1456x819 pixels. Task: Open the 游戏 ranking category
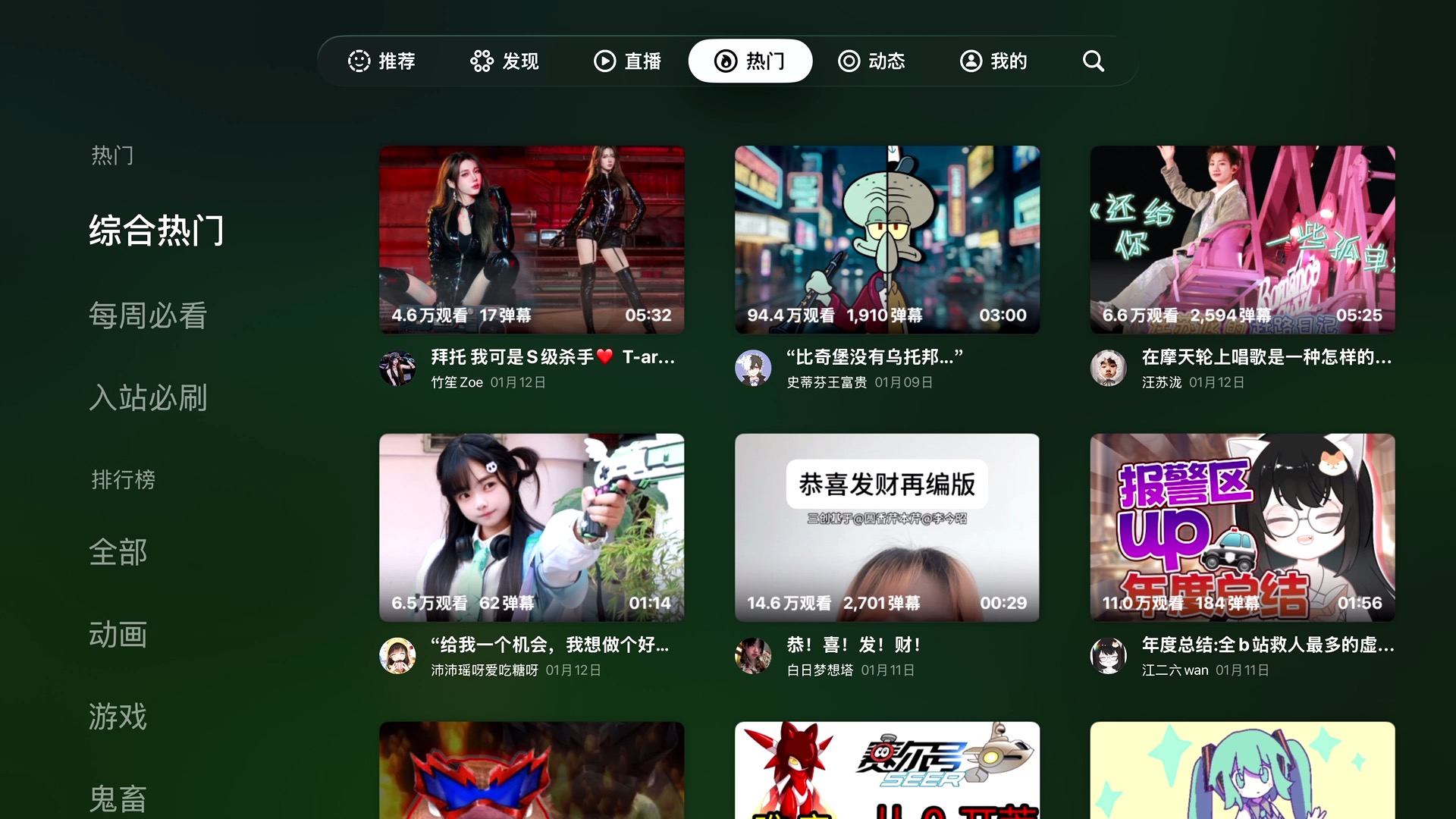click(x=118, y=716)
